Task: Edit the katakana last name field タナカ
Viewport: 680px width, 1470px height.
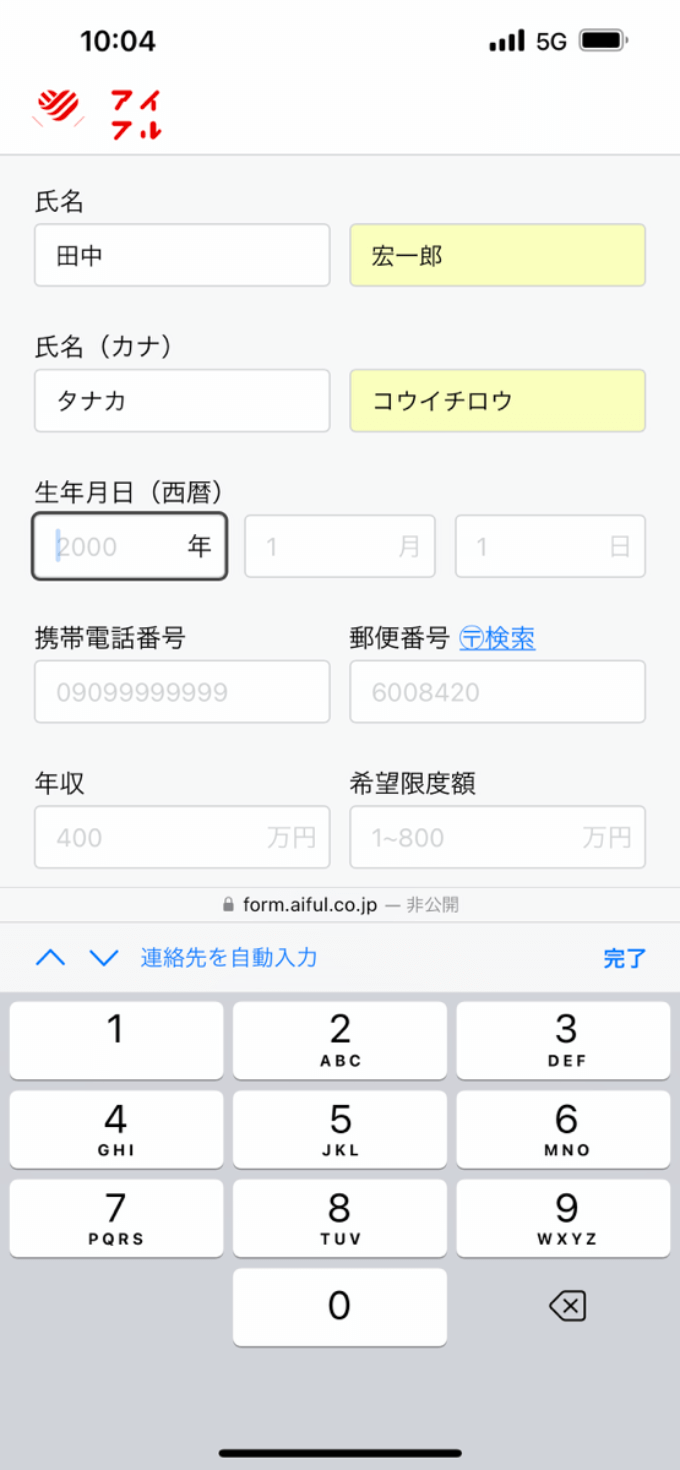Action: [x=181, y=401]
